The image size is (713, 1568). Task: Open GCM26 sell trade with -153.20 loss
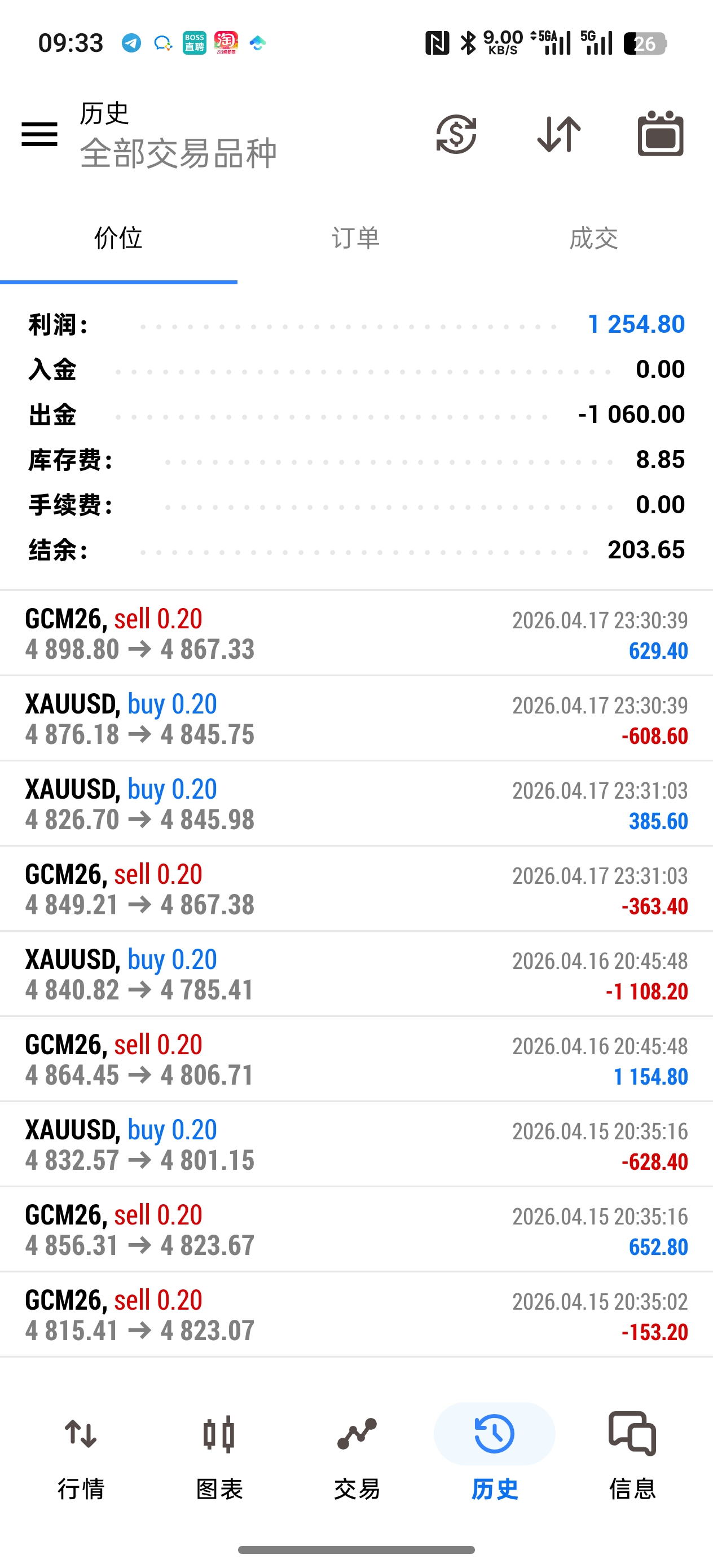356,1315
